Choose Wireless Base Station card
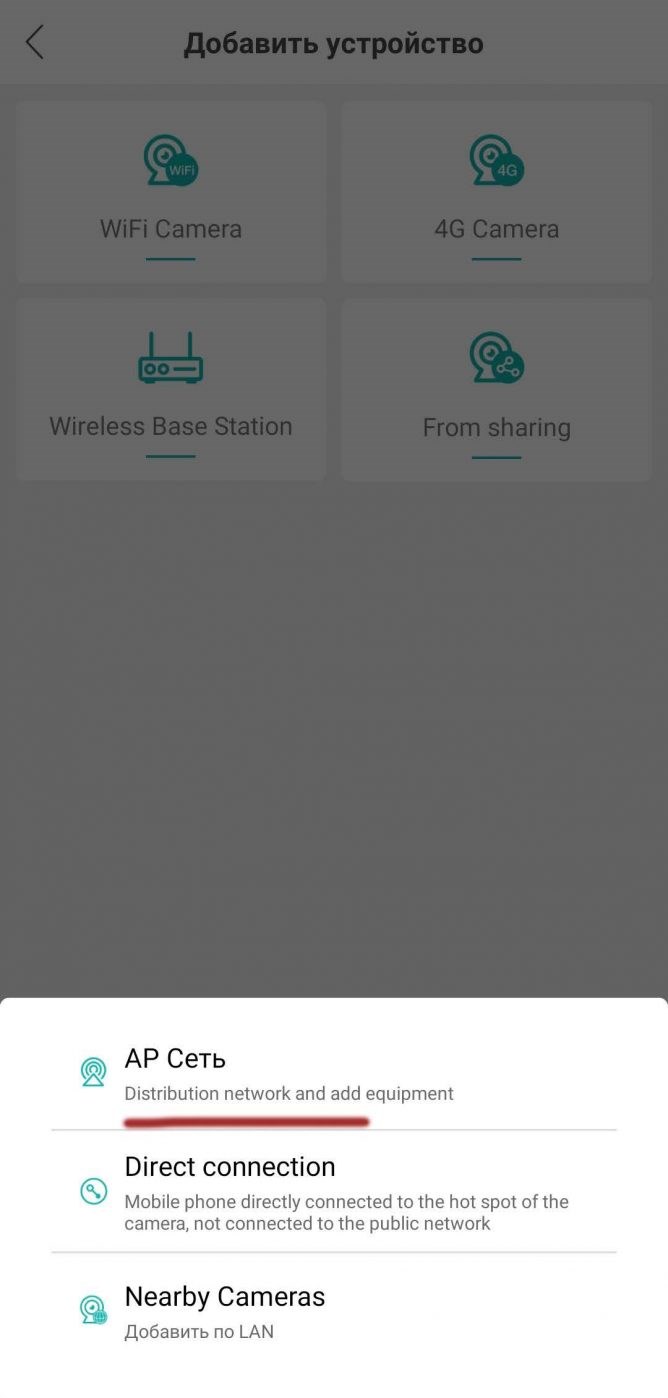Viewport: 668px width, 1398px height. click(x=171, y=390)
